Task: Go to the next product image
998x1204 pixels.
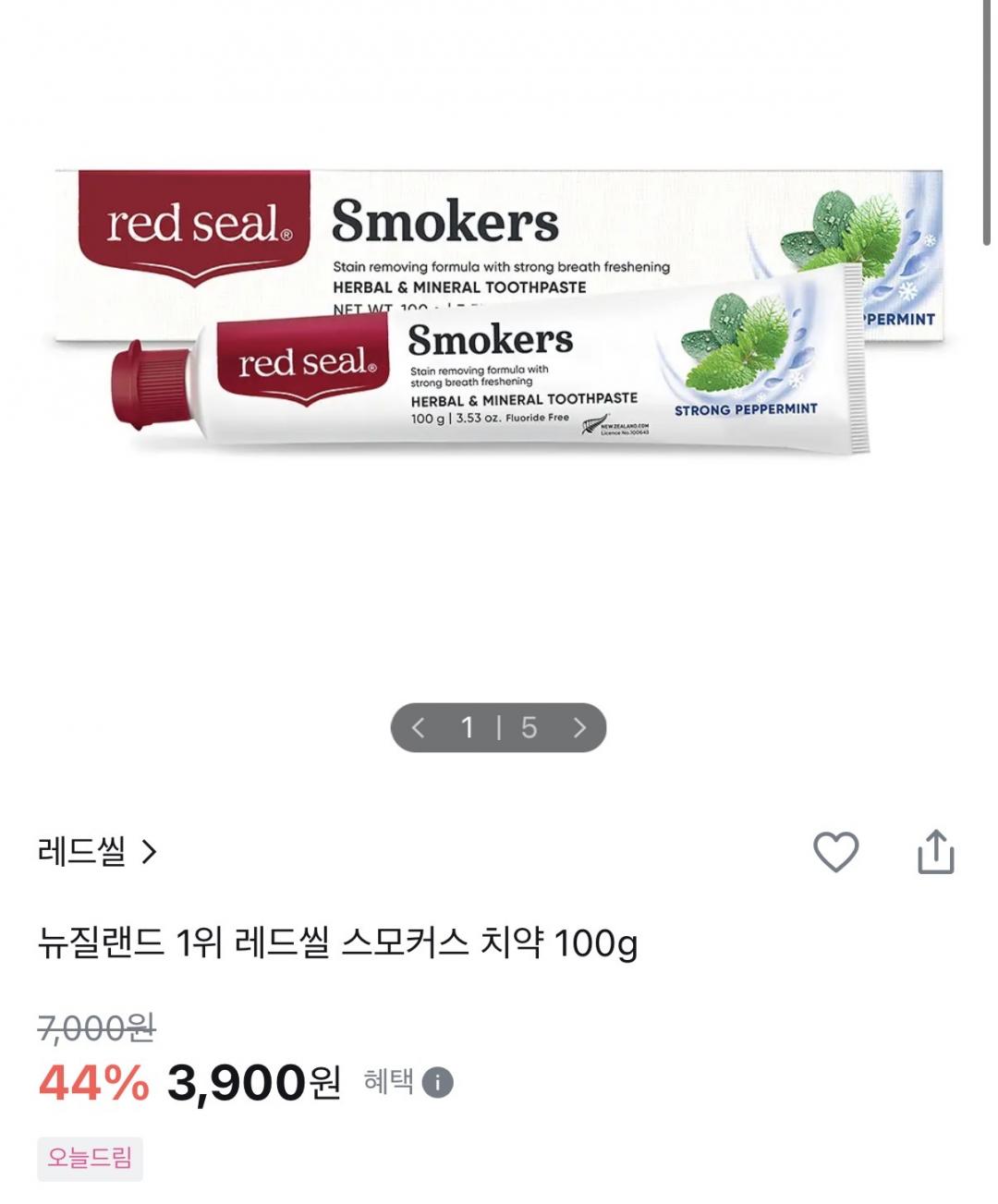Action: (579, 728)
